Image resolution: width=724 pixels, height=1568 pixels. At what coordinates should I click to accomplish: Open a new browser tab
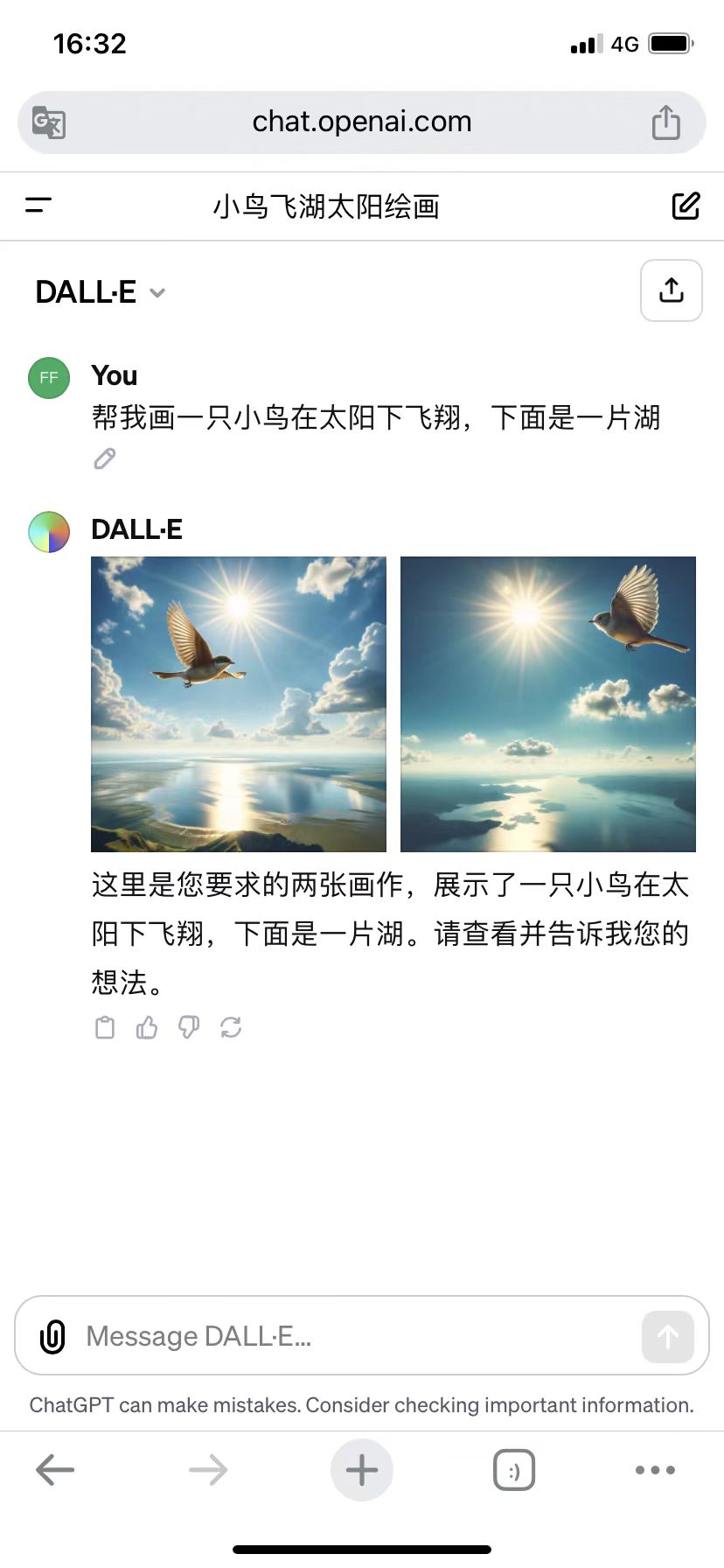(362, 1470)
